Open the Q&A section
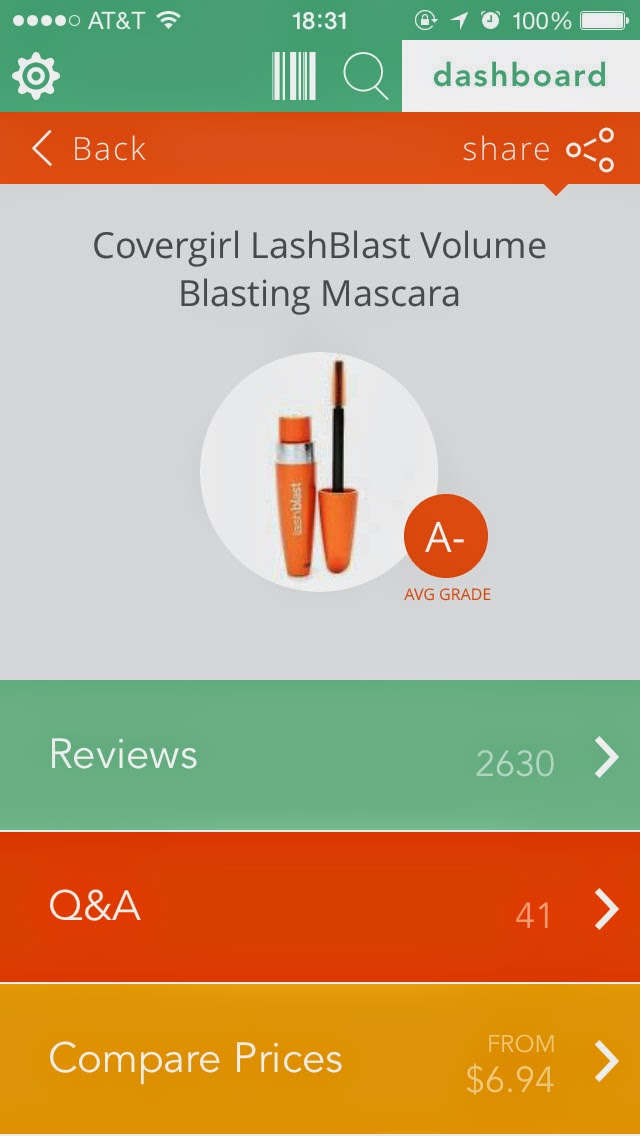This screenshot has width=640, height=1136. [x=320, y=908]
